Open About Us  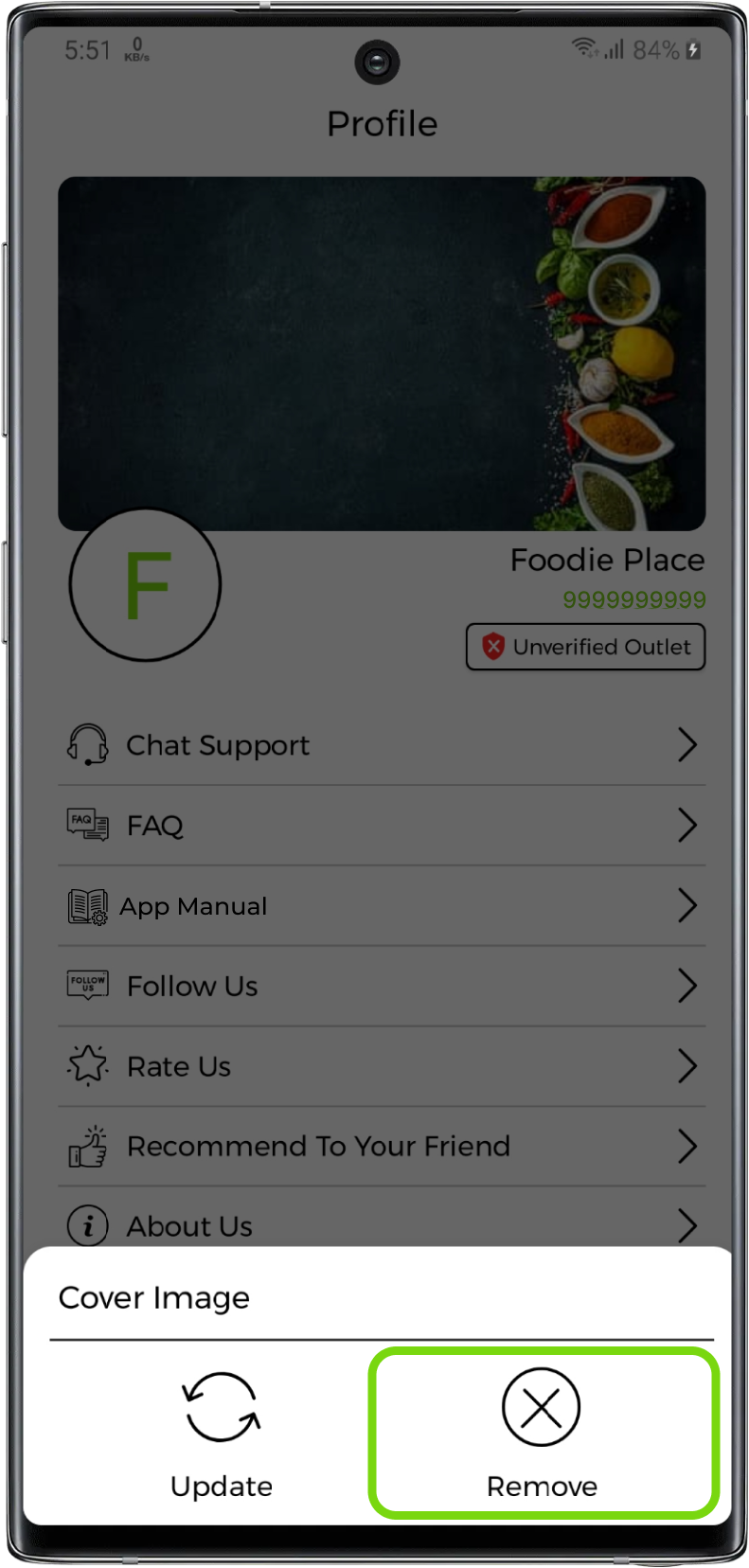point(382,1224)
